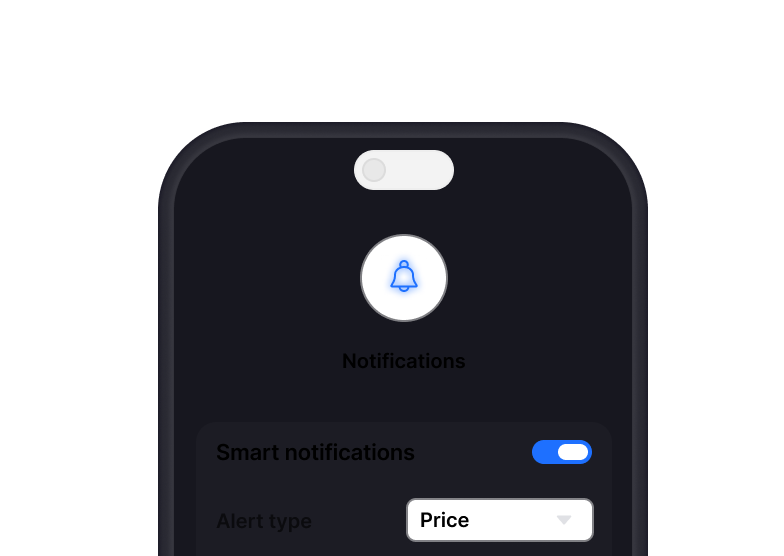Turn off the Smart notifications switch
This screenshot has height=556, width=784.
(x=561, y=452)
